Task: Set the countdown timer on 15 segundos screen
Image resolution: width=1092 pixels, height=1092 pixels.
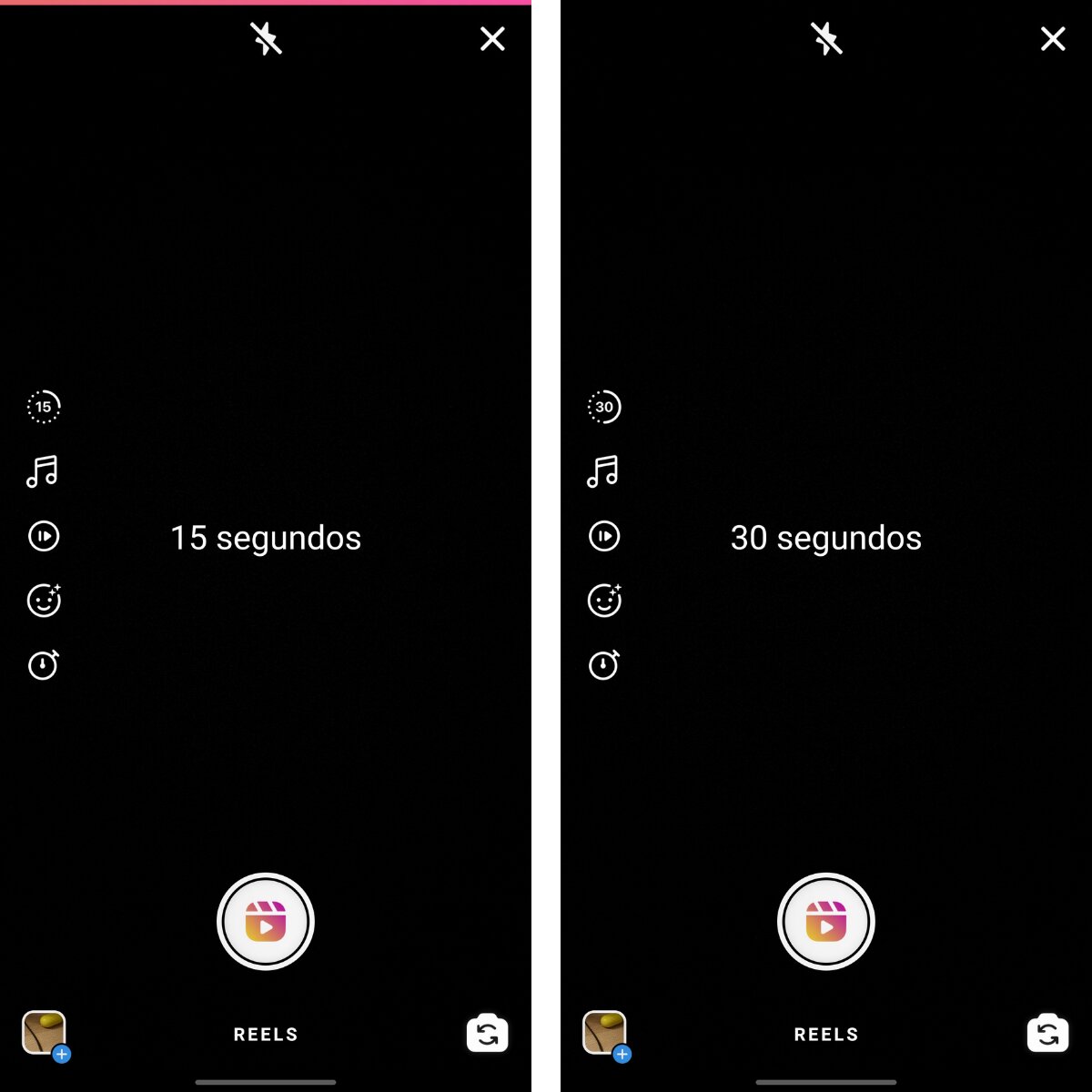Action: tap(44, 665)
